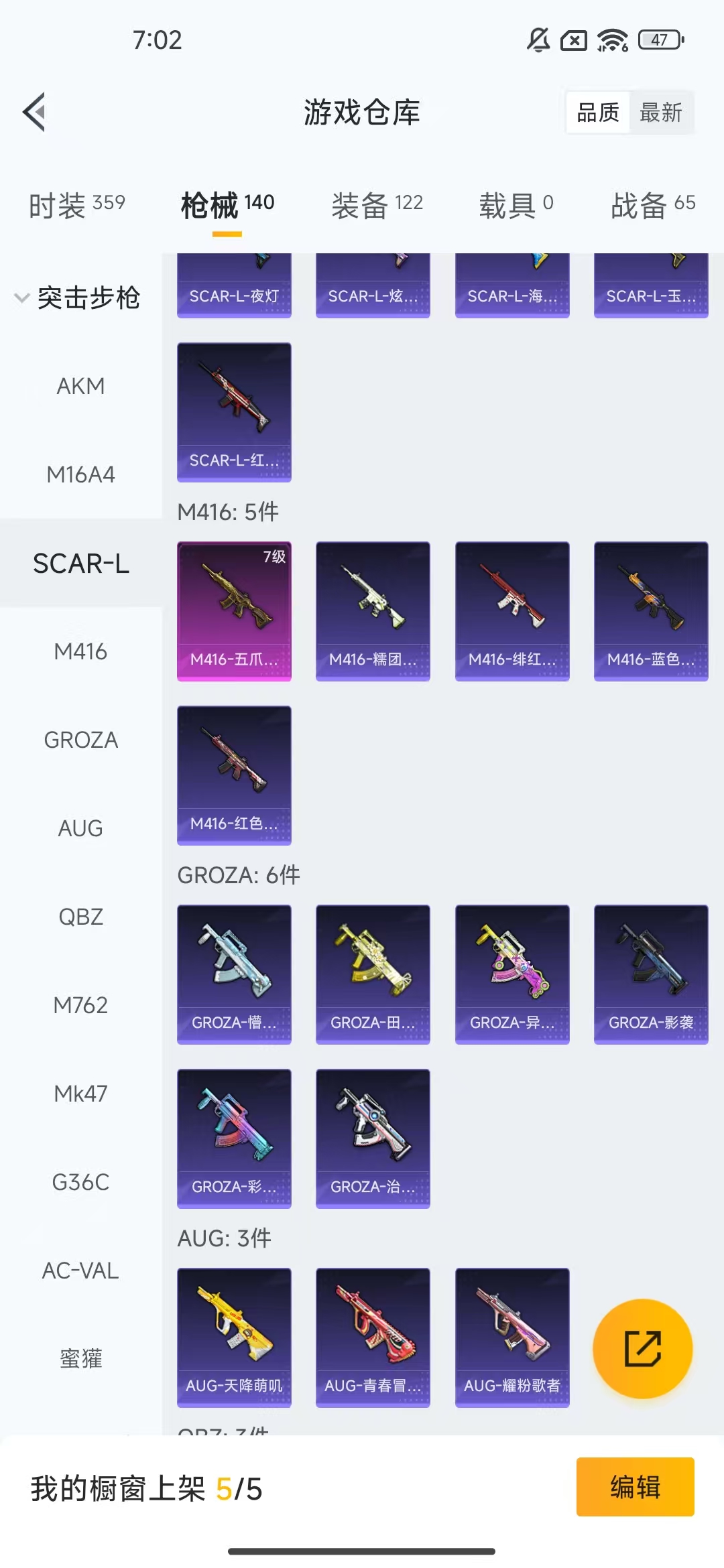Choose M762 from the sidebar

pos(80,1005)
